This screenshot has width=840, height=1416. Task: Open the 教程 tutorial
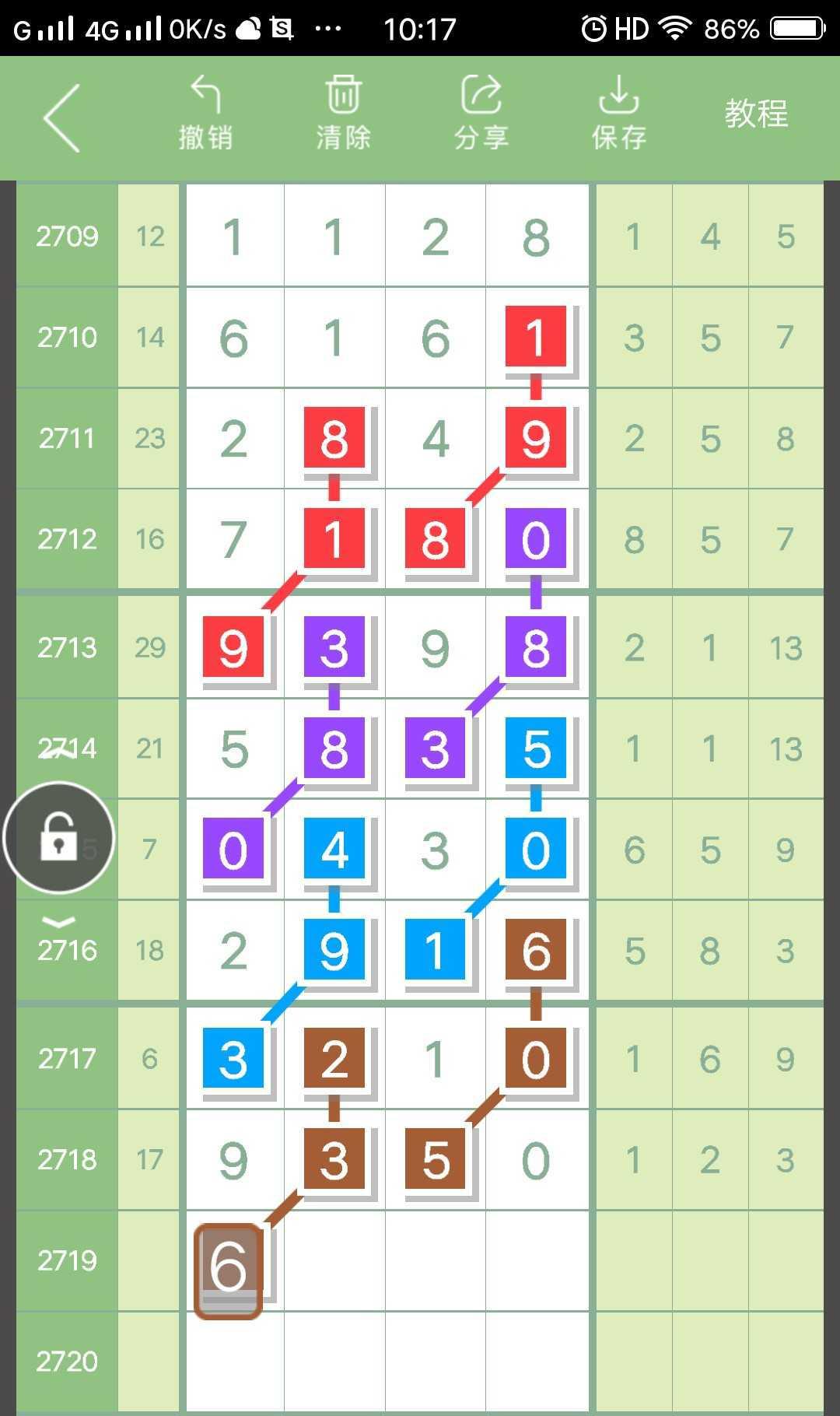coord(756,114)
